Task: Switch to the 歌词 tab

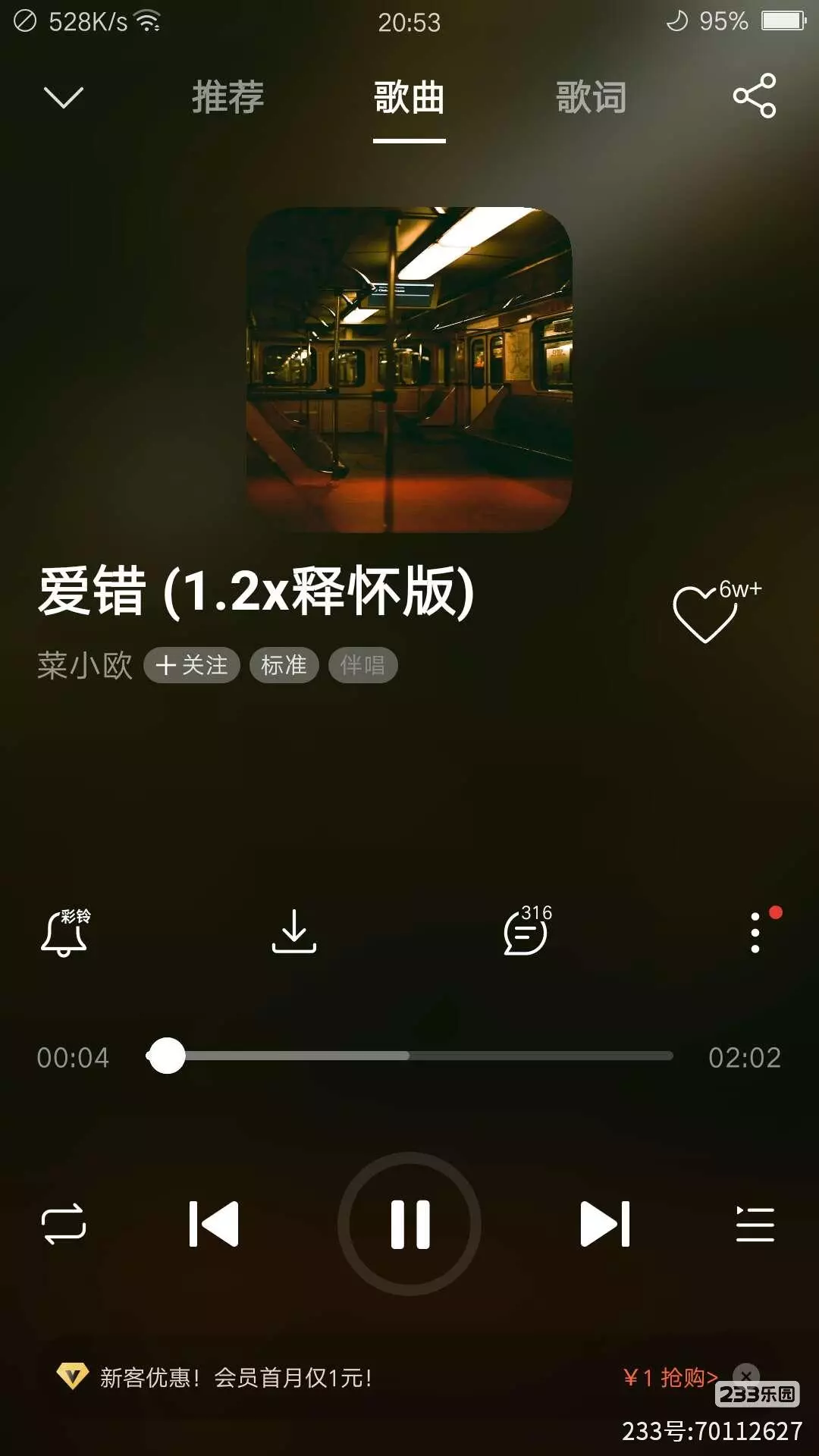Action: (x=591, y=98)
